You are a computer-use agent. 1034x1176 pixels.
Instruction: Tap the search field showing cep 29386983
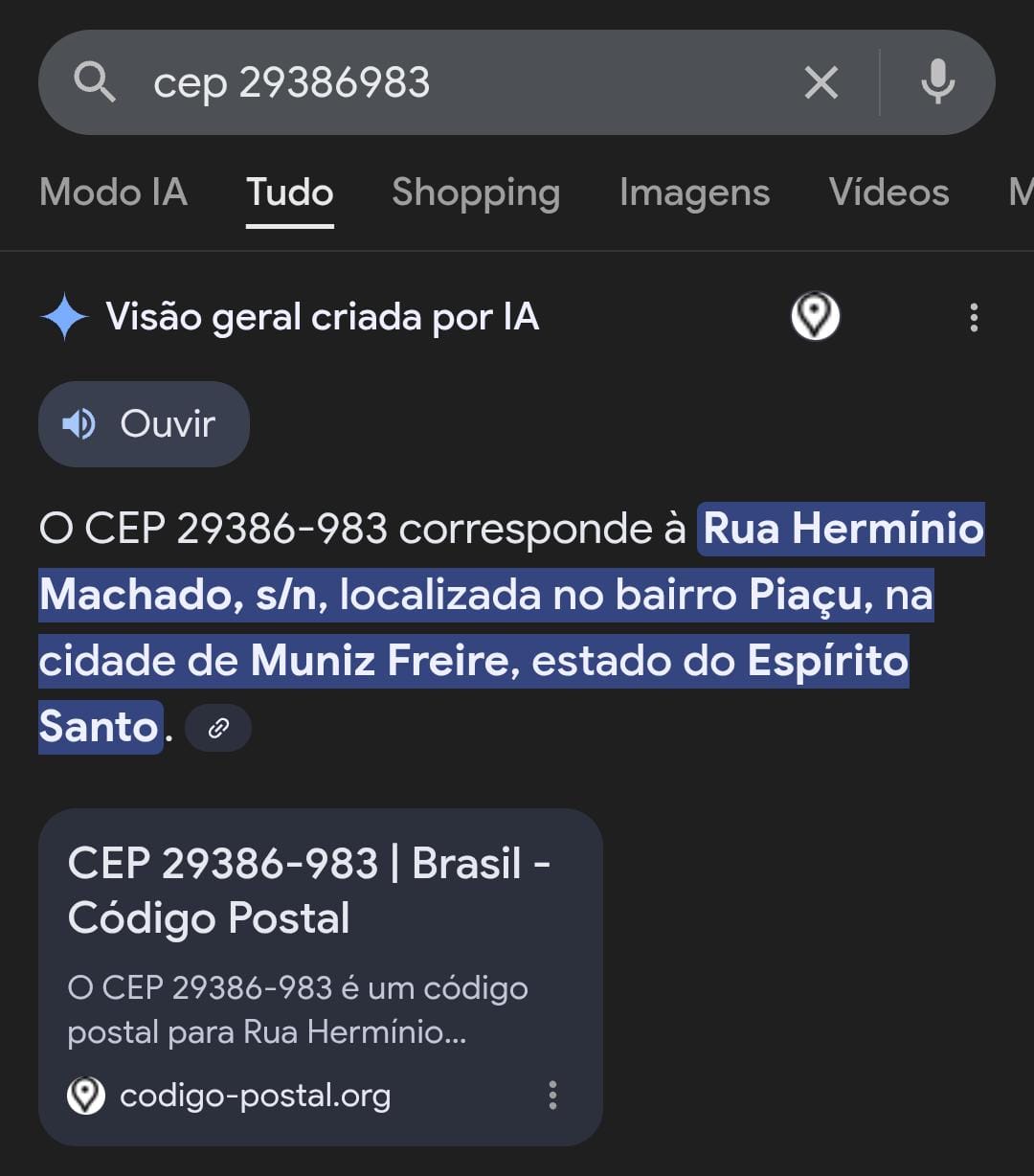(x=431, y=83)
